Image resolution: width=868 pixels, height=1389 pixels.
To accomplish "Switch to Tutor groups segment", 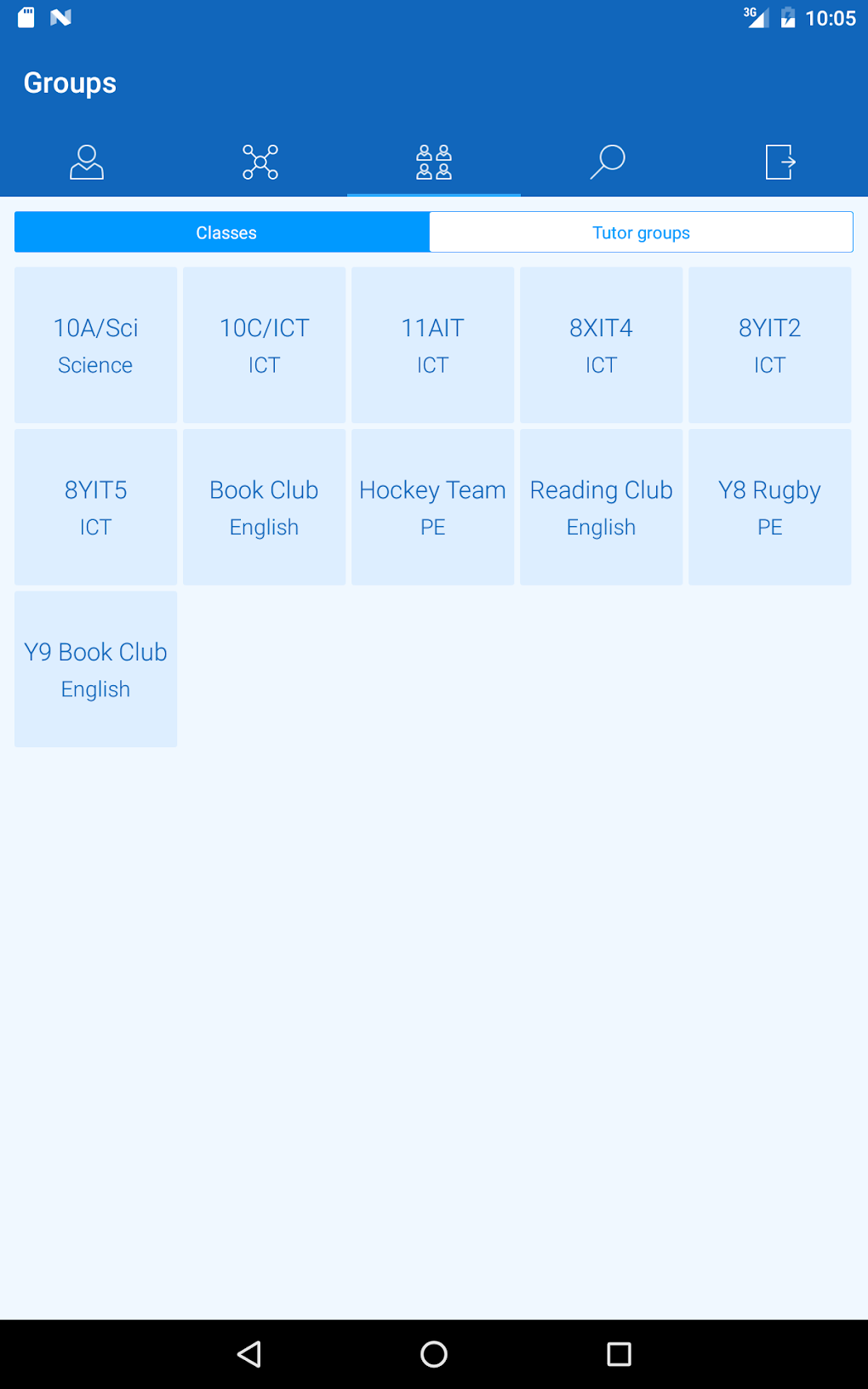I will [641, 232].
